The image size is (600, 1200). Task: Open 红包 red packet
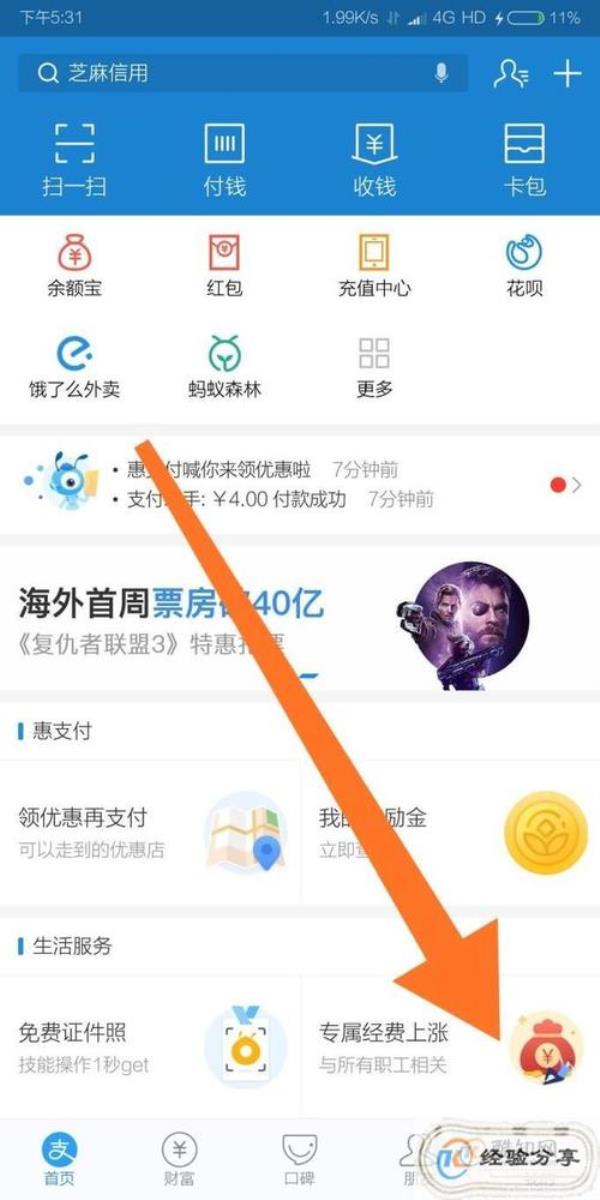click(224, 266)
